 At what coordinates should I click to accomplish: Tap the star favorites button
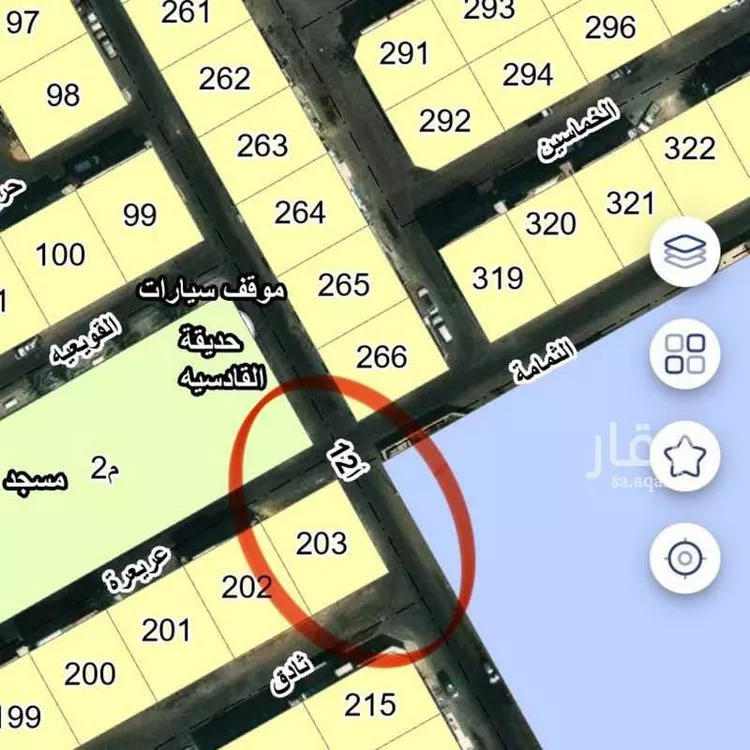[x=685, y=456]
